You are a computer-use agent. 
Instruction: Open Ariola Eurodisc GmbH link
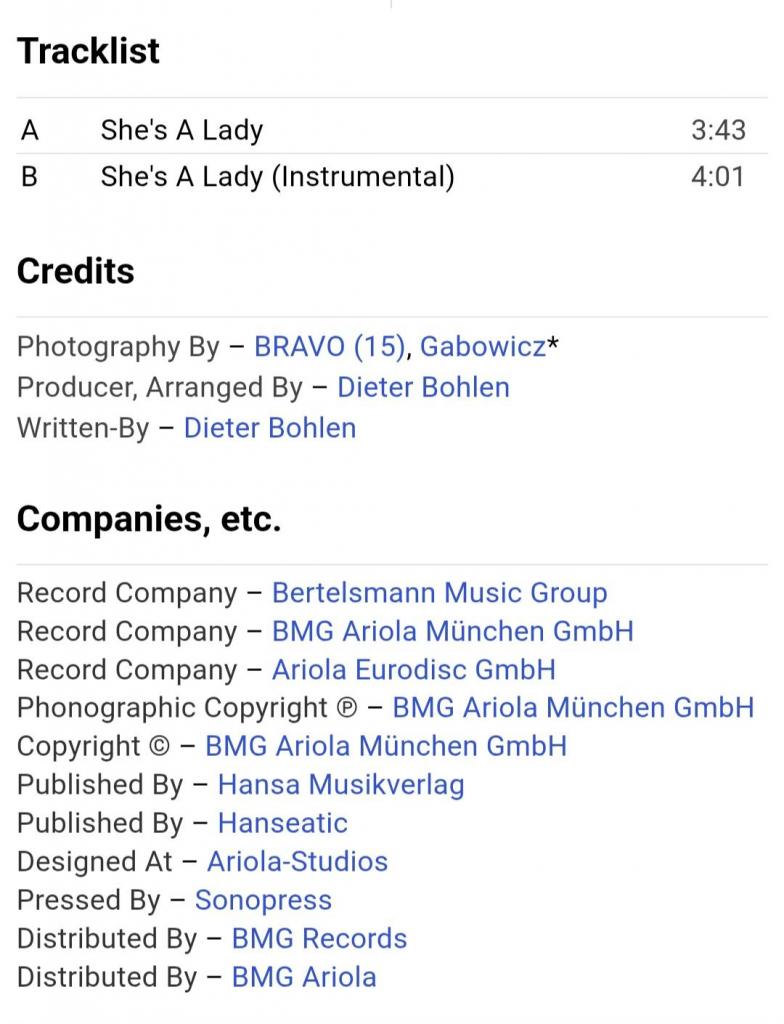click(x=414, y=670)
